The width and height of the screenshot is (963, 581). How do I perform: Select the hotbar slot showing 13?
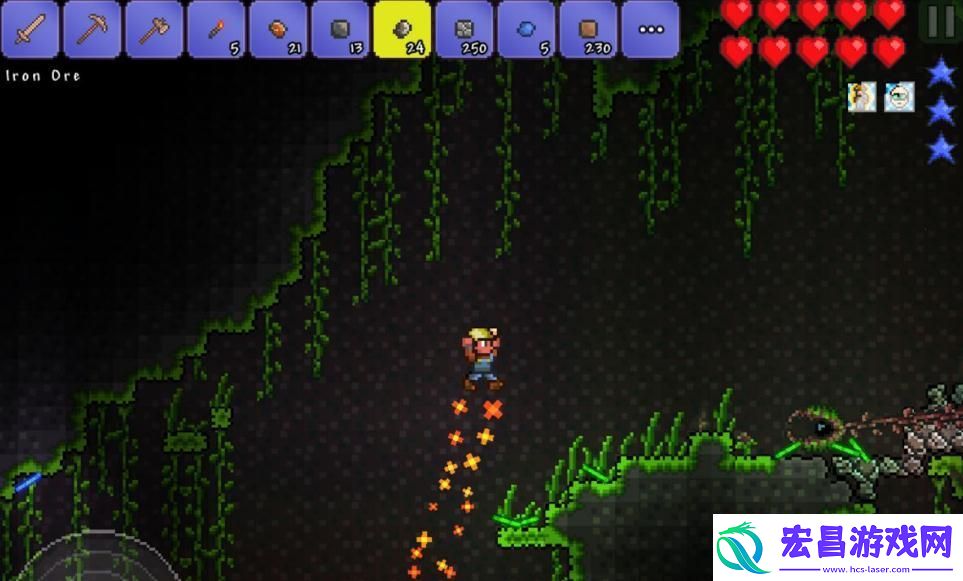click(340, 29)
